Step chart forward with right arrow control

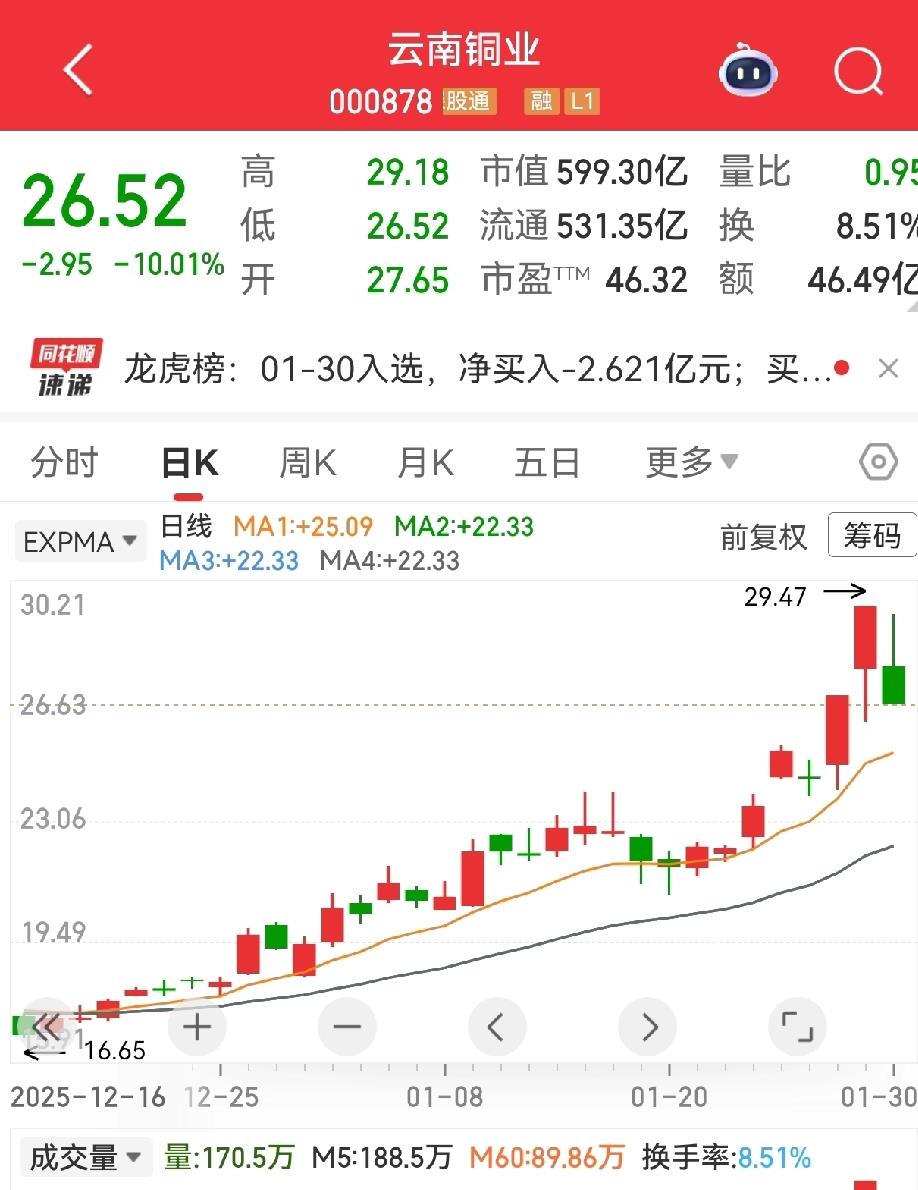[x=647, y=1026]
